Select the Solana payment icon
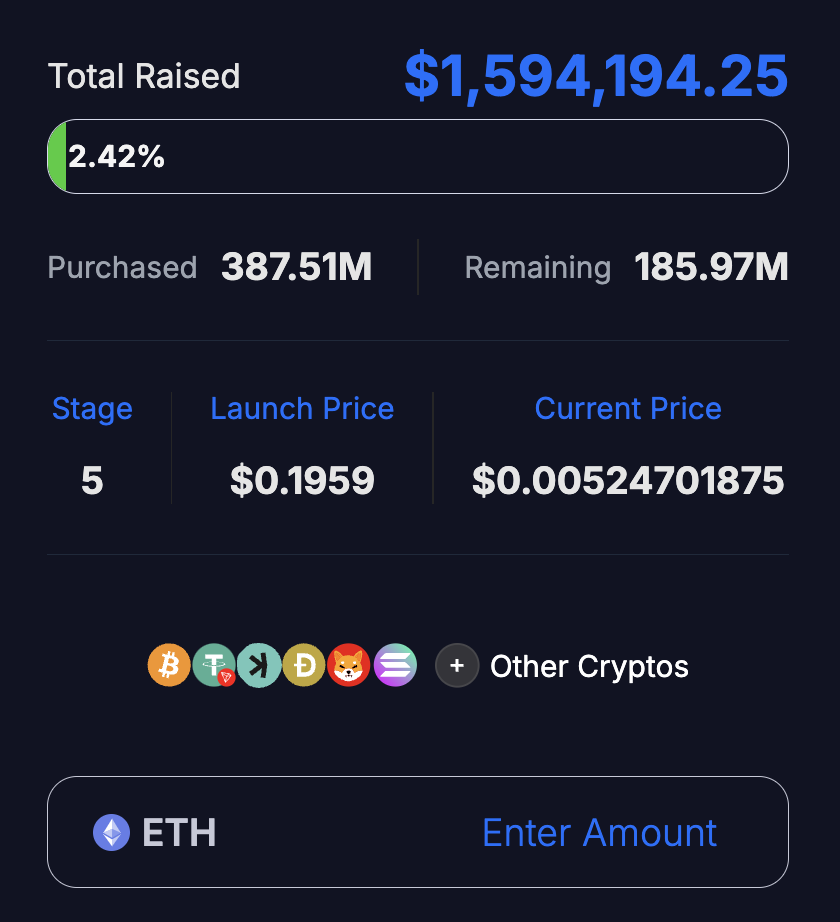Screen dimensions: 840x922 394,665
